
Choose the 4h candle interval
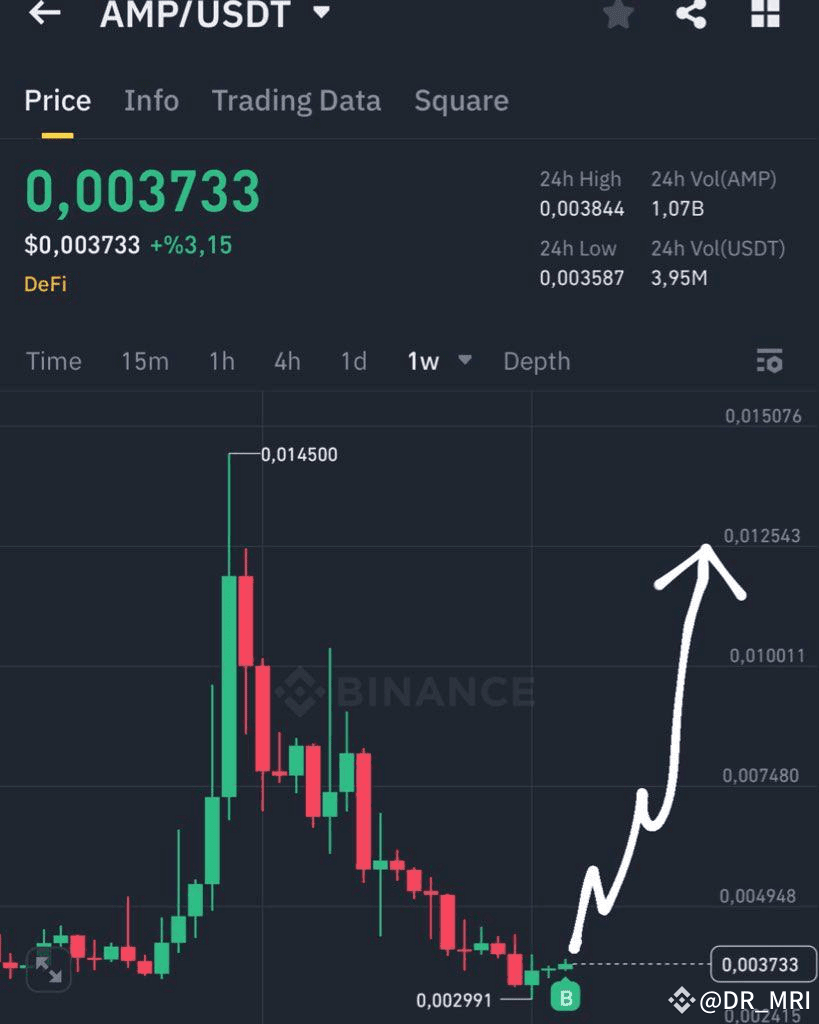(x=287, y=361)
